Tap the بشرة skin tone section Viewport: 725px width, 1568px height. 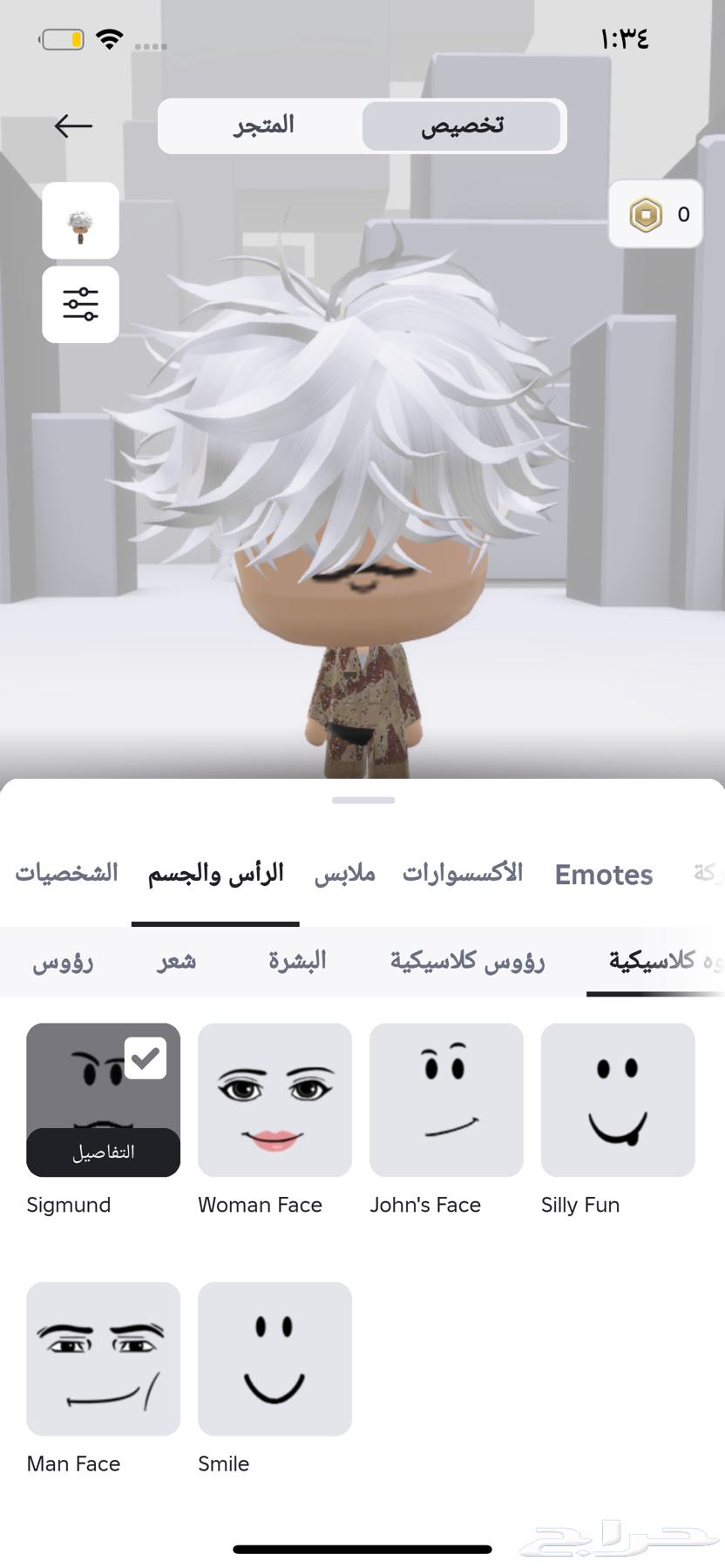tap(297, 961)
